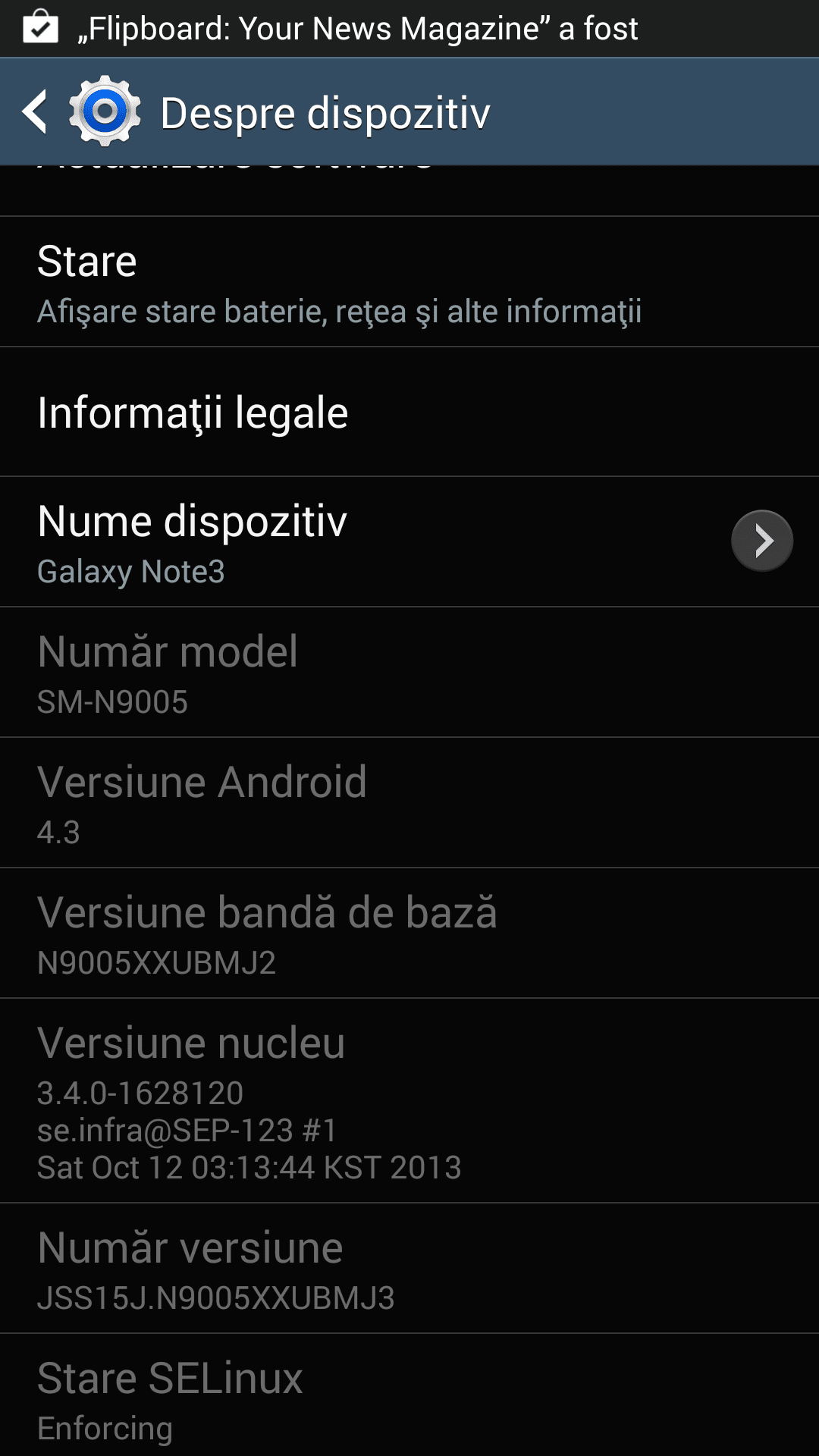Tap the Număr versiune entry
Viewport: 819px width, 1456px height.
point(409,1269)
